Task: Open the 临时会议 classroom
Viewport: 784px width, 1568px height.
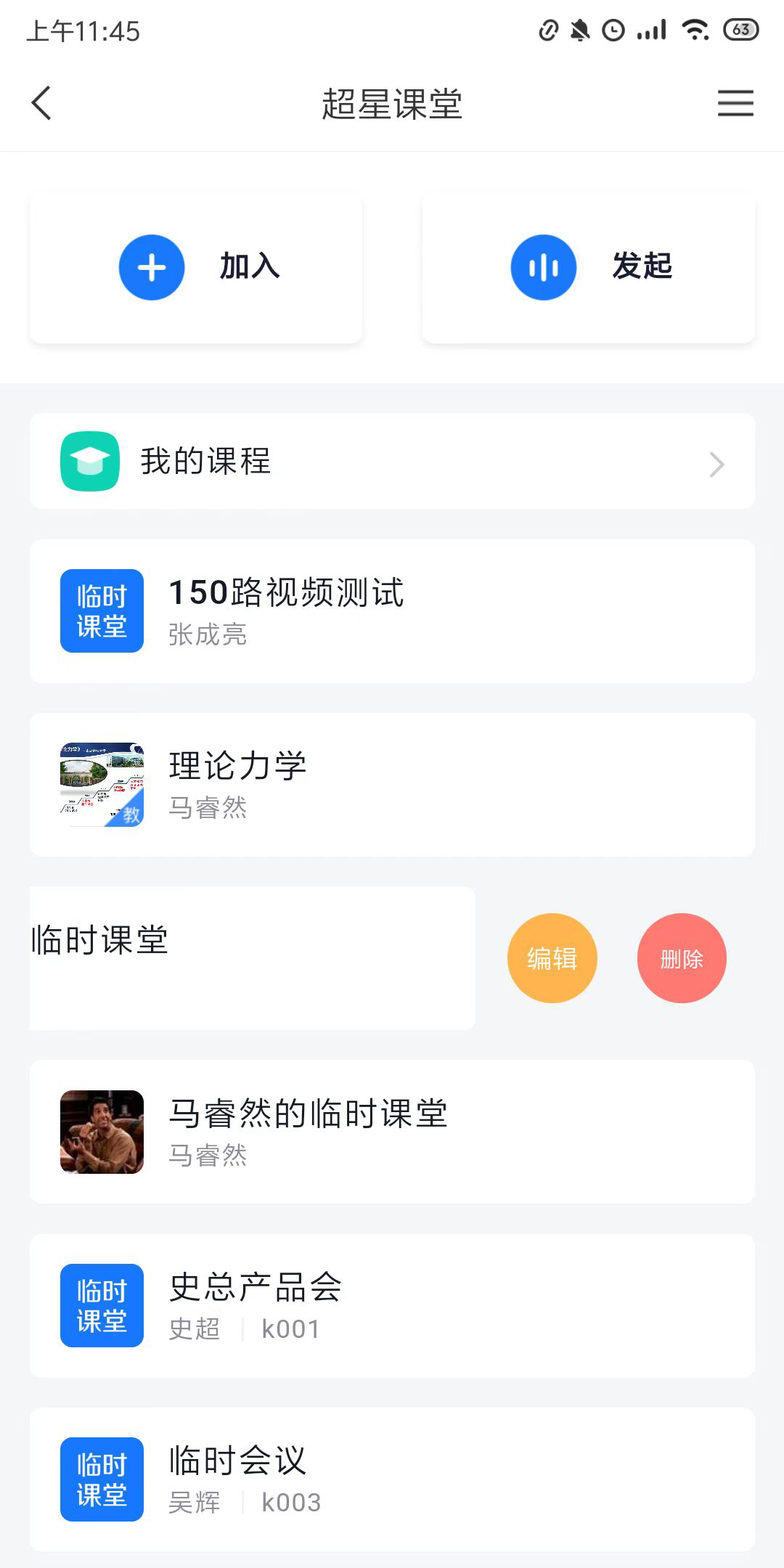Action: pyautogui.click(x=392, y=1479)
